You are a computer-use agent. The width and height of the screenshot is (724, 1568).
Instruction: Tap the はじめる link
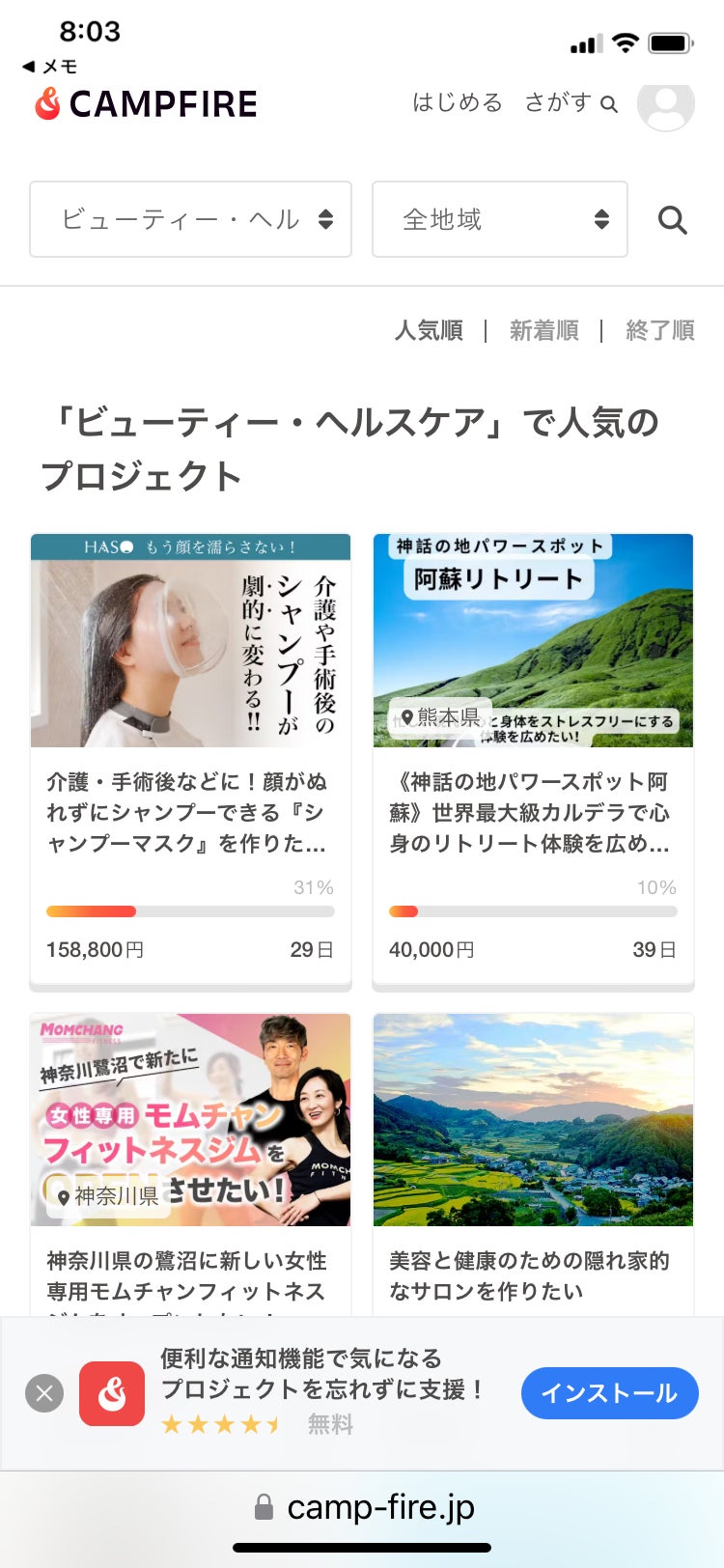pyautogui.click(x=458, y=102)
